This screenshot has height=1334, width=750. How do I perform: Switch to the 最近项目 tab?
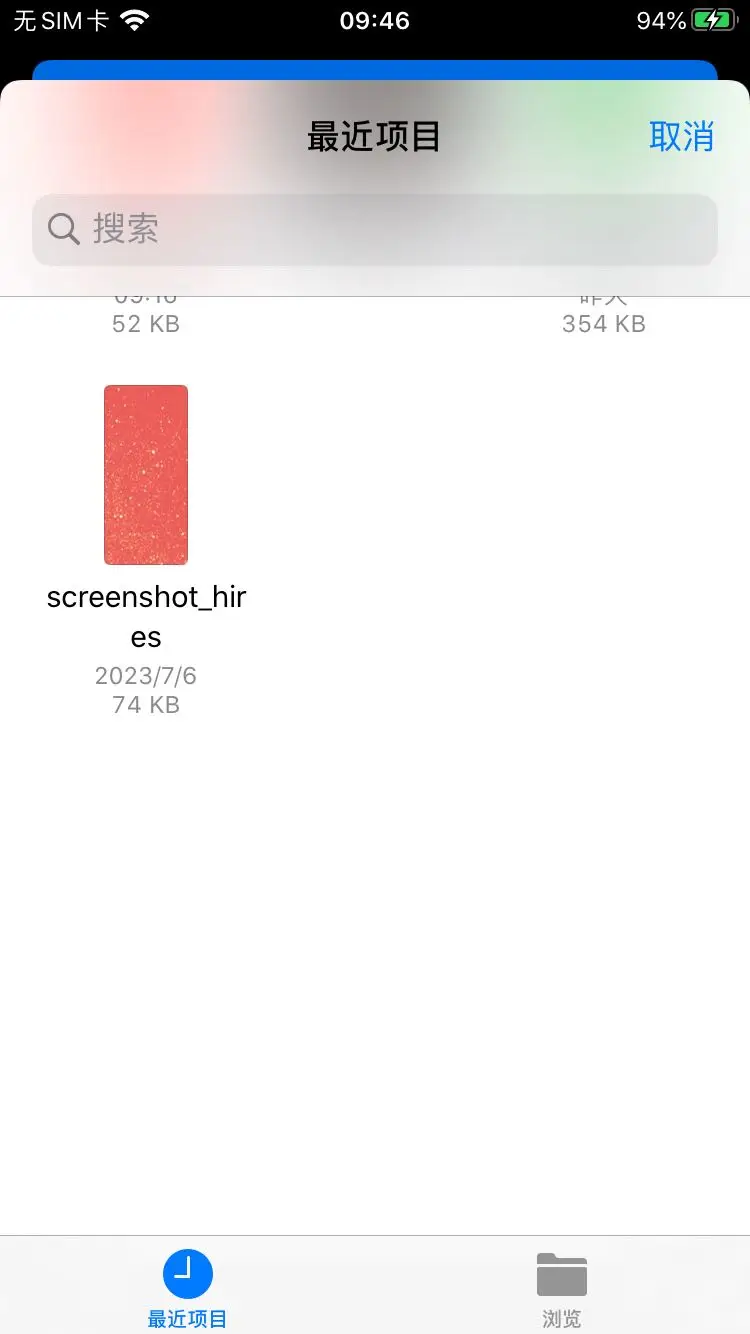pos(187,1287)
